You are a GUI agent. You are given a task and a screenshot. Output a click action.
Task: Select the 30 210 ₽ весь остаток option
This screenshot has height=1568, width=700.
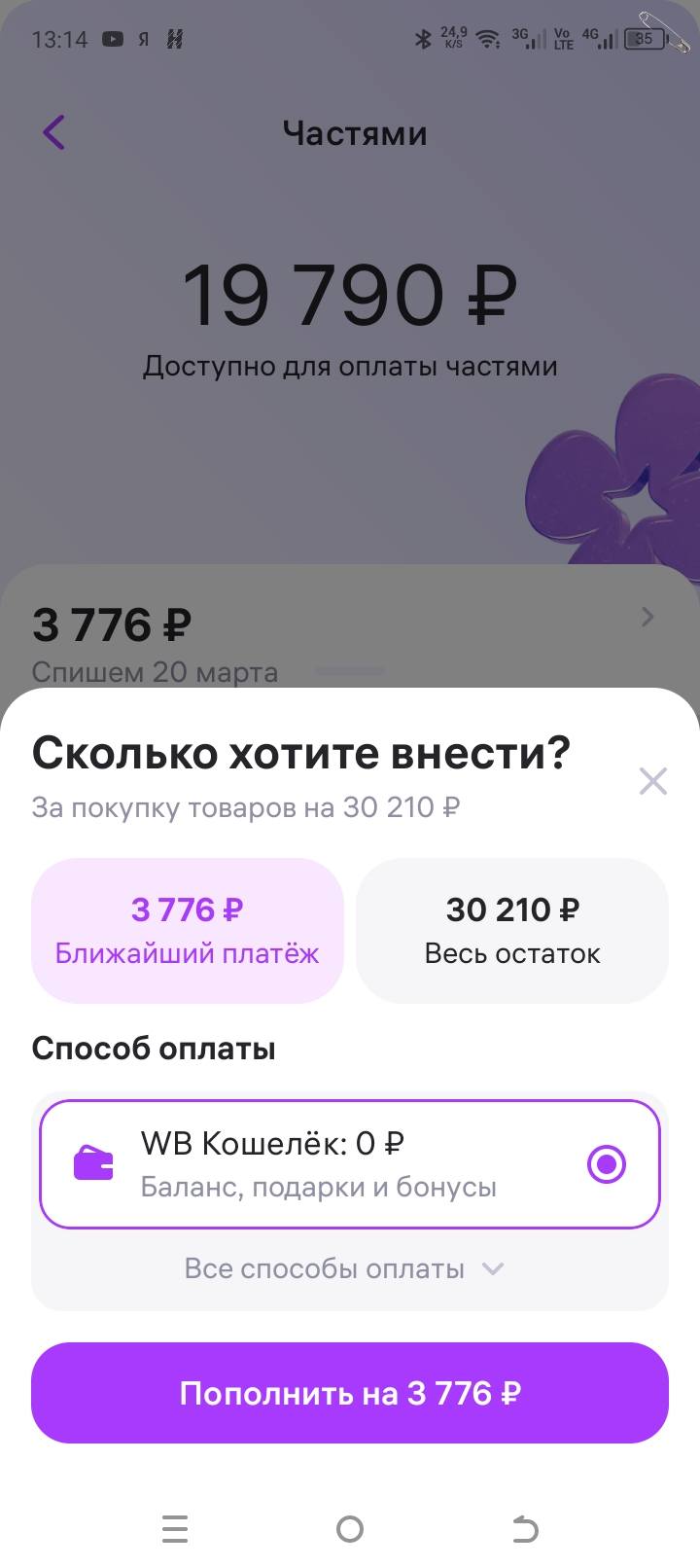click(512, 929)
